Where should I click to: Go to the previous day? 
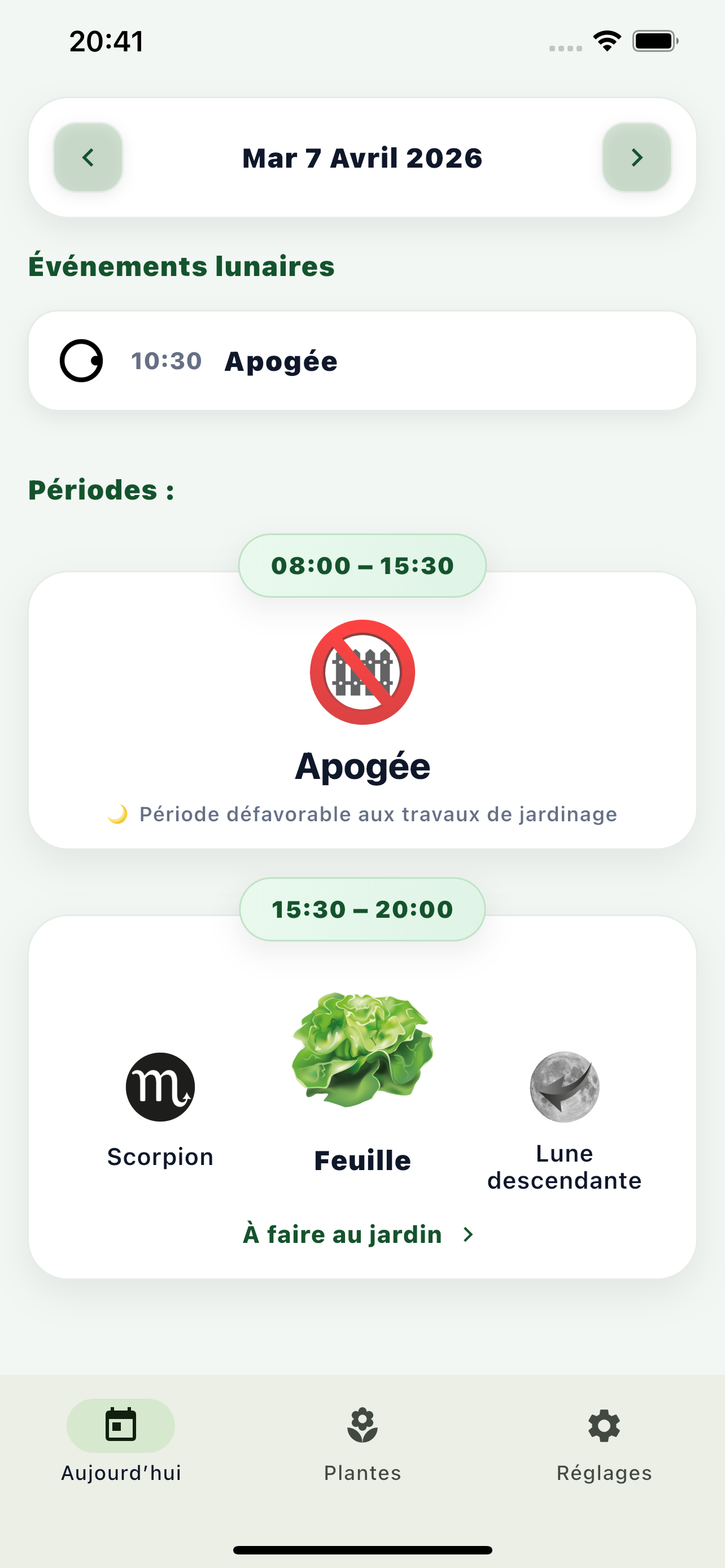tap(88, 157)
